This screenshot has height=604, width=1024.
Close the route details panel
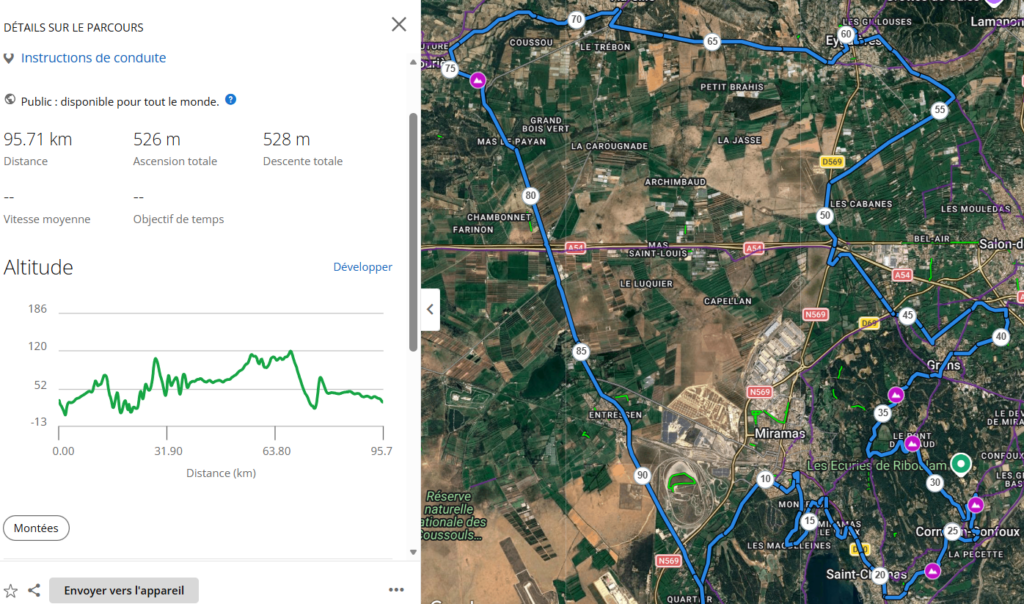(399, 25)
